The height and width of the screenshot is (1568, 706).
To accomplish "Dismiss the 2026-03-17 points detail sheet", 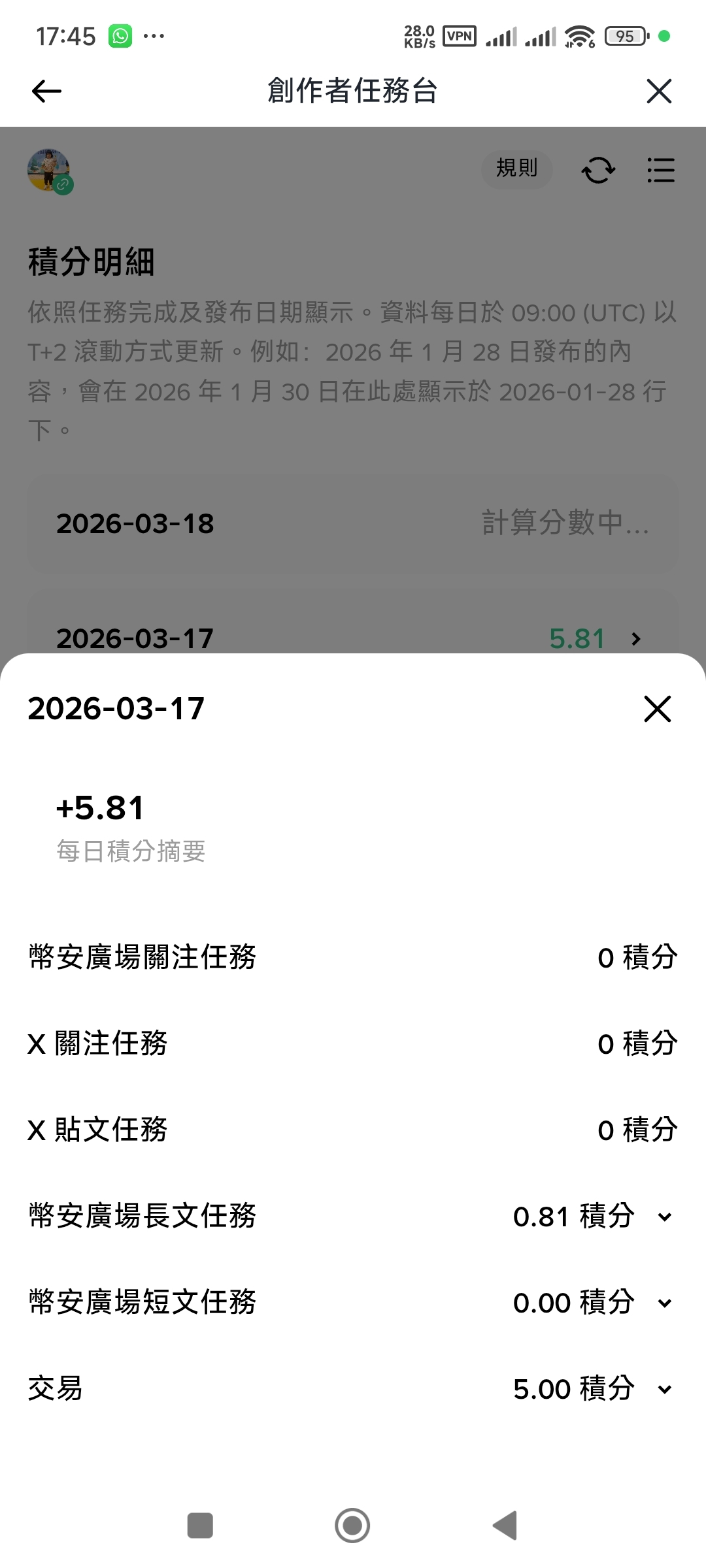I will point(657,709).
